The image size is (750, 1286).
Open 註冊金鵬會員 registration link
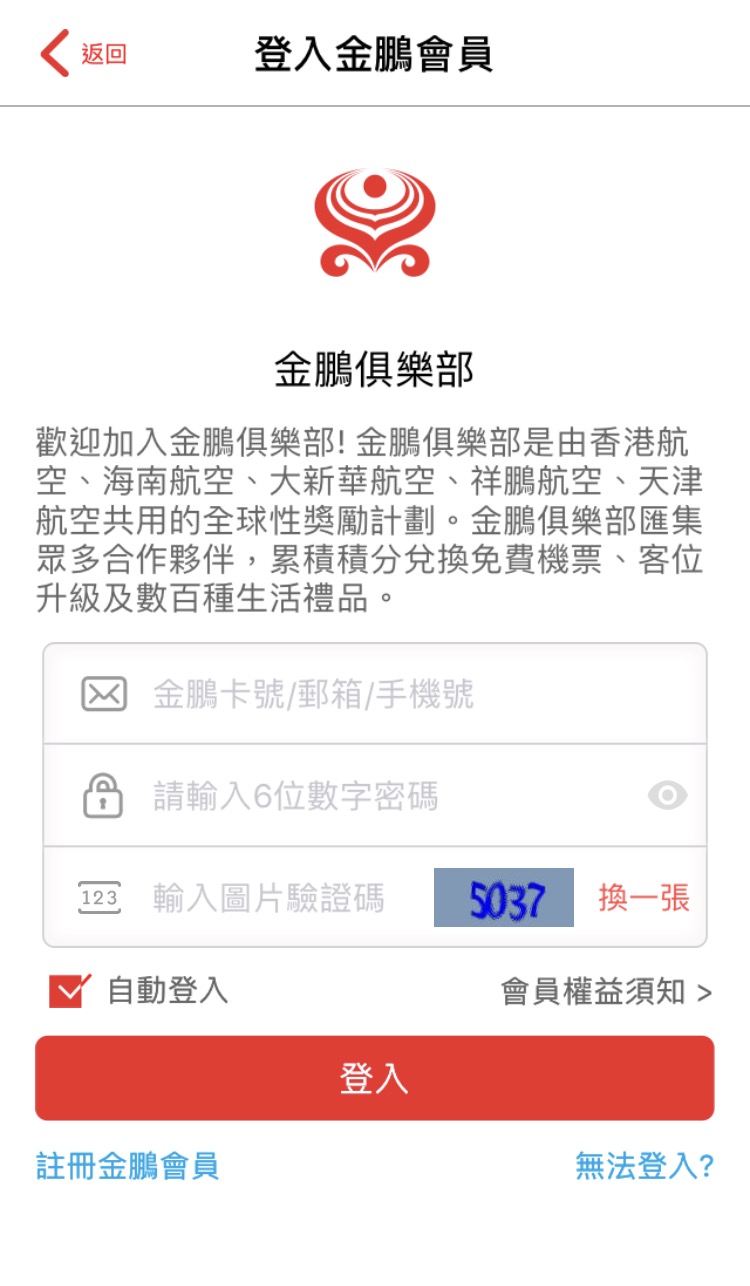tap(127, 1166)
